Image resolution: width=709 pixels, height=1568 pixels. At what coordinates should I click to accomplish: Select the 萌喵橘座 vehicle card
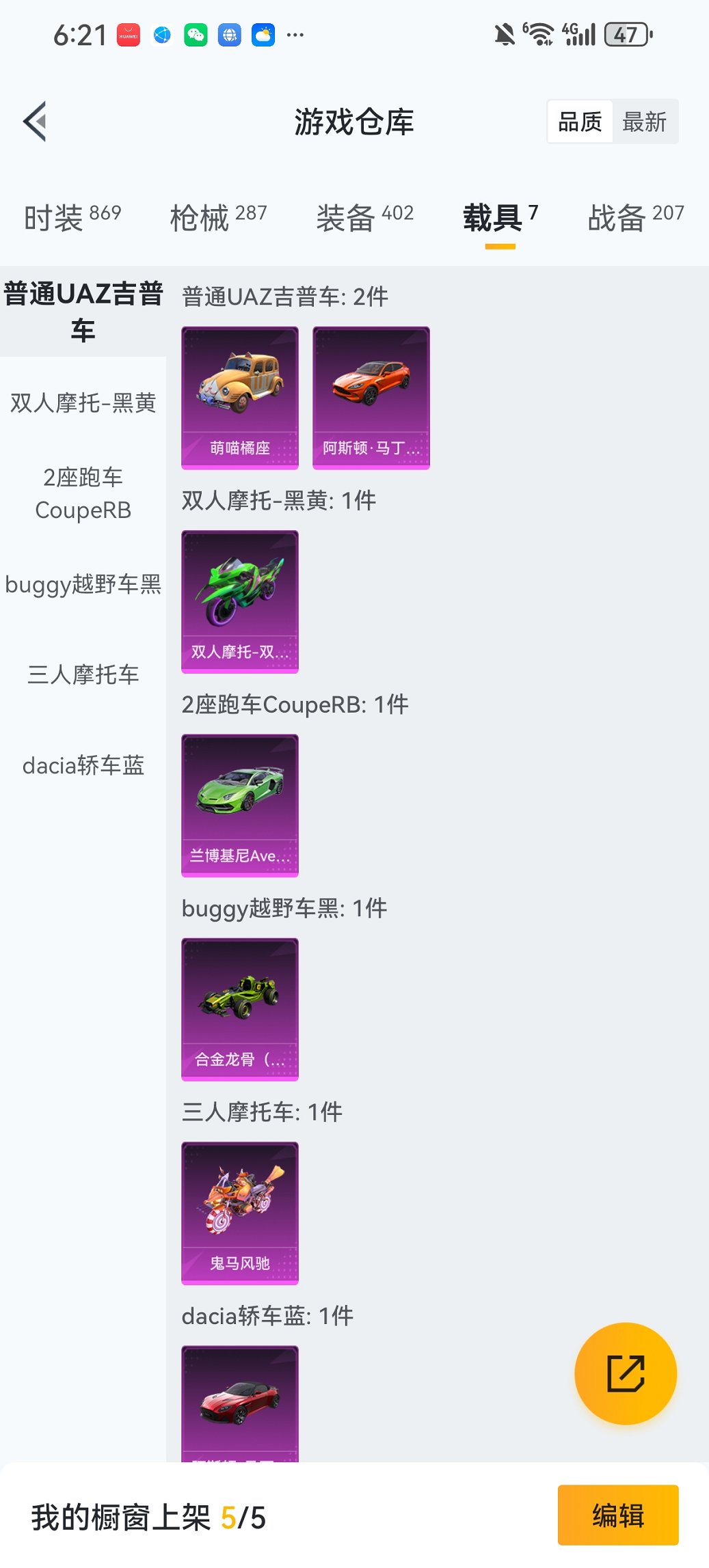pyautogui.click(x=239, y=396)
